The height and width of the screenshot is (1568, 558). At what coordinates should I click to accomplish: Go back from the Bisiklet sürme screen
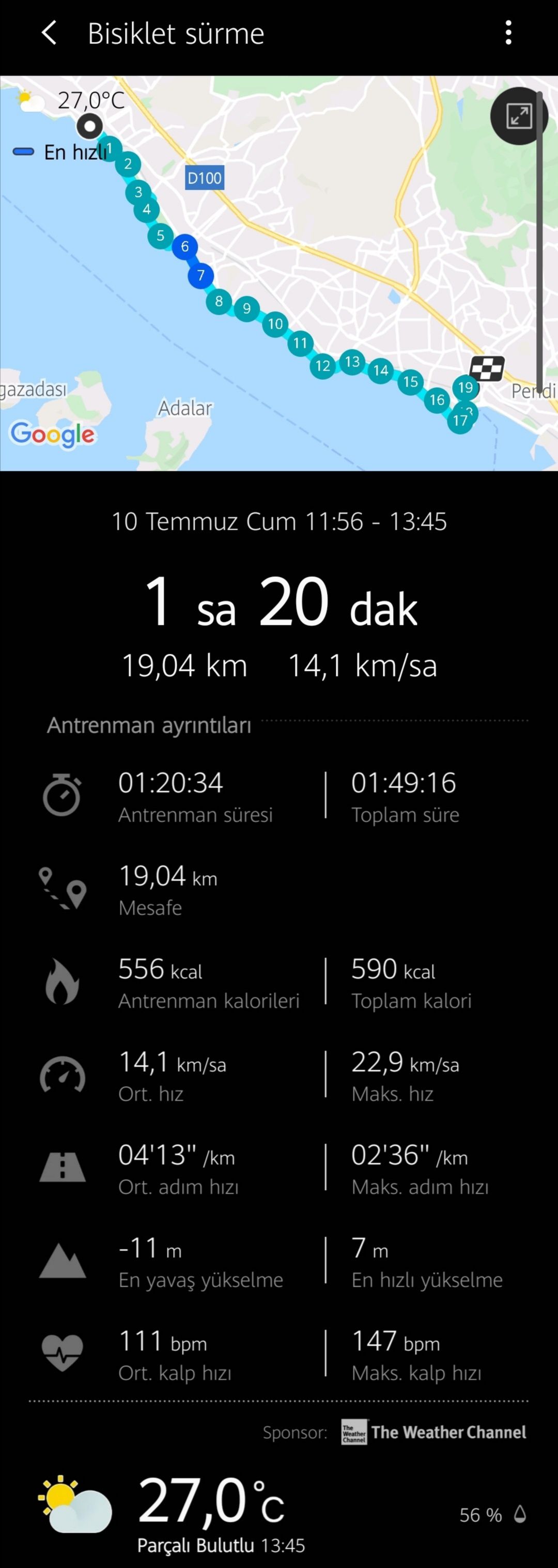[49, 33]
